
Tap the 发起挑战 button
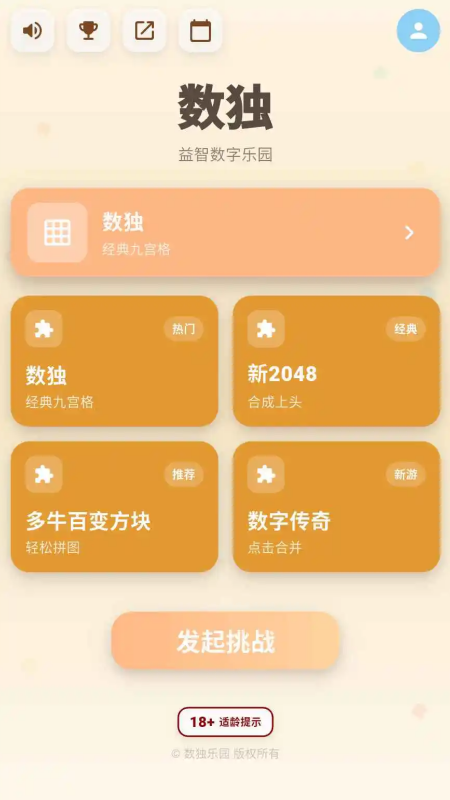pos(226,641)
